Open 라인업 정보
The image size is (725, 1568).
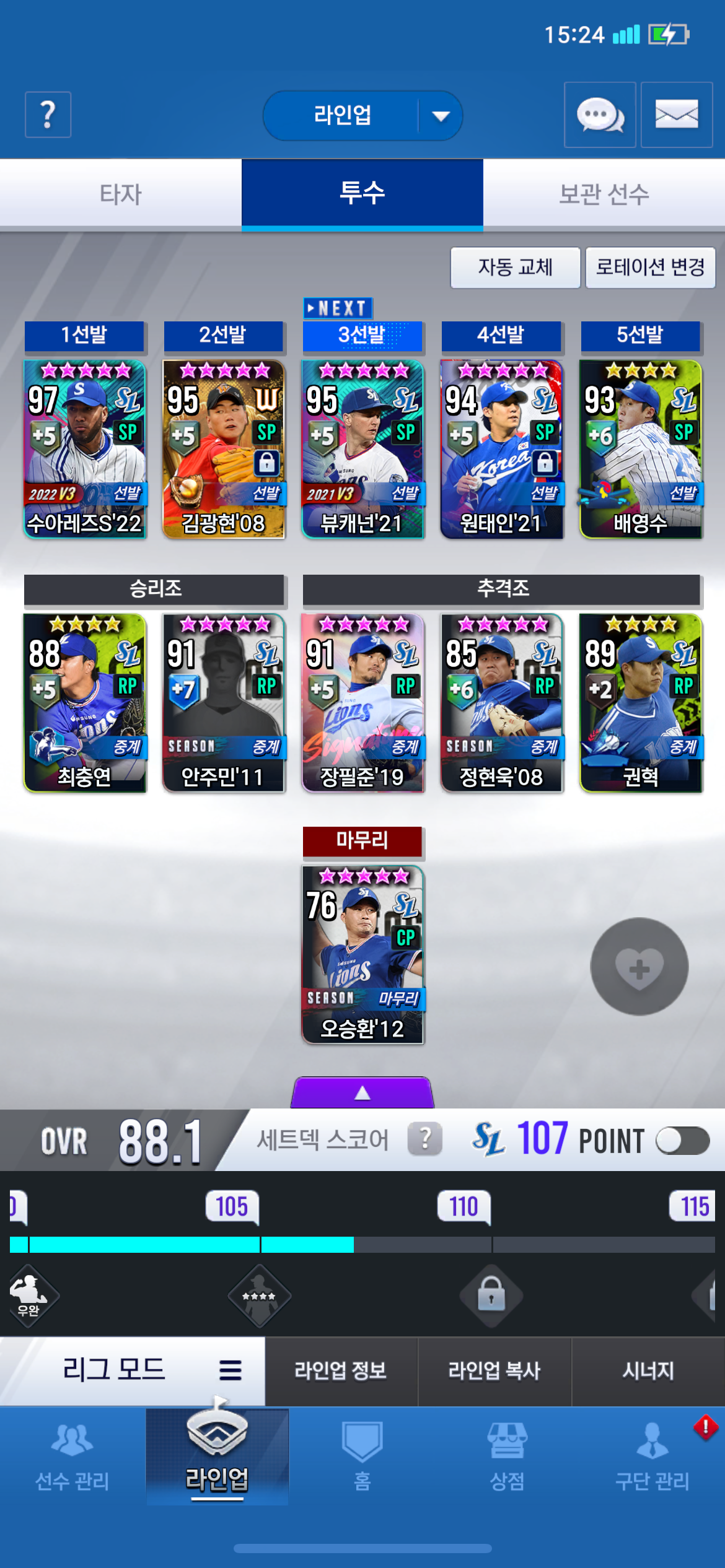pos(341,1371)
